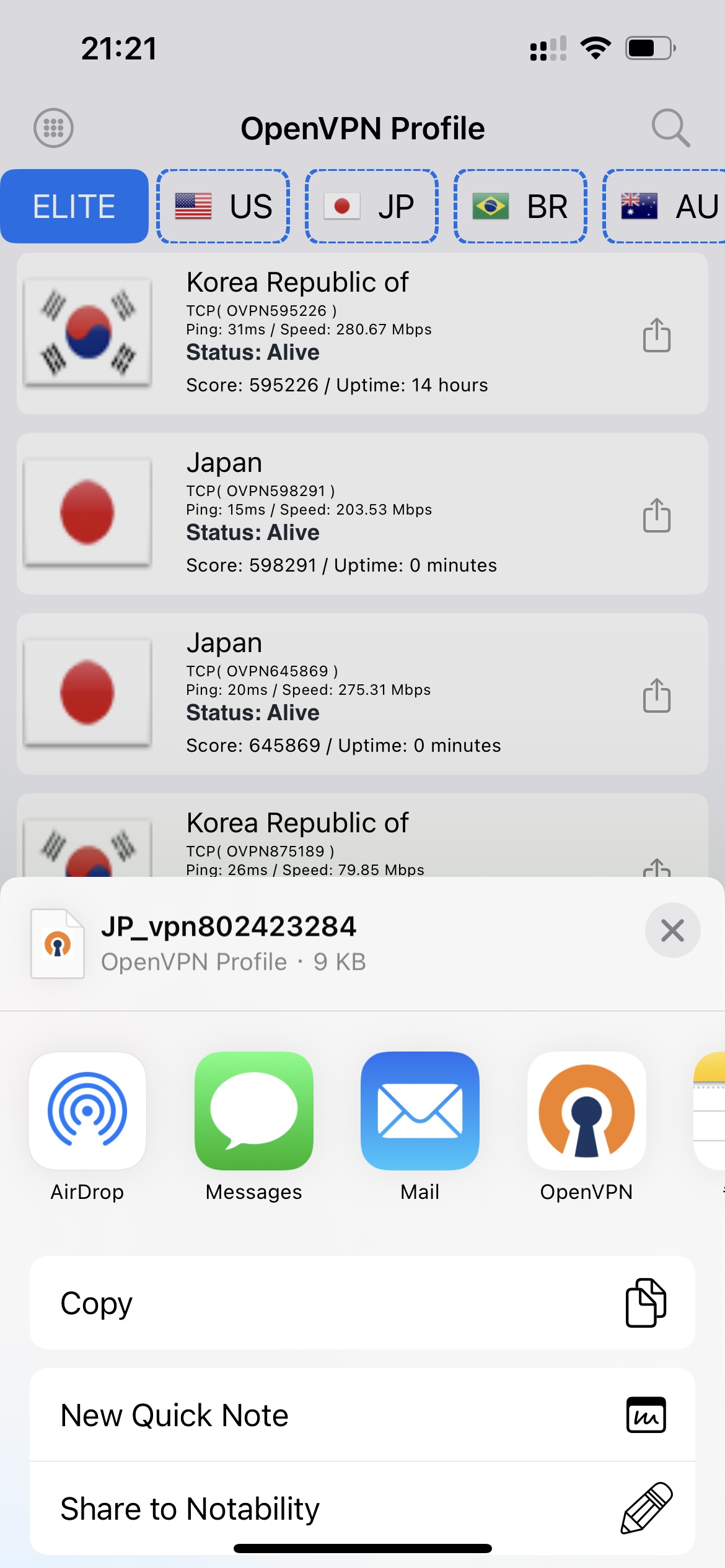Viewport: 725px width, 1568px height.
Task: Create a New Quick Note
Action: 362,1416
